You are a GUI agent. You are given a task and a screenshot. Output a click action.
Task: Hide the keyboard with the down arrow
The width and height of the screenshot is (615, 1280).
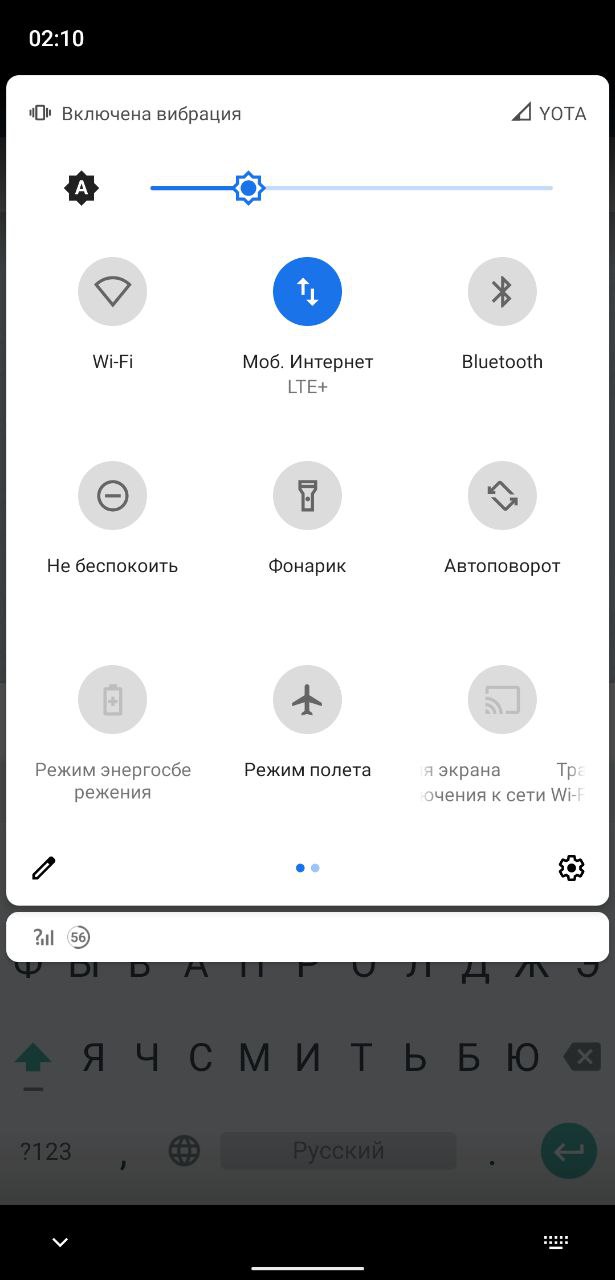pyautogui.click(x=60, y=1242)
